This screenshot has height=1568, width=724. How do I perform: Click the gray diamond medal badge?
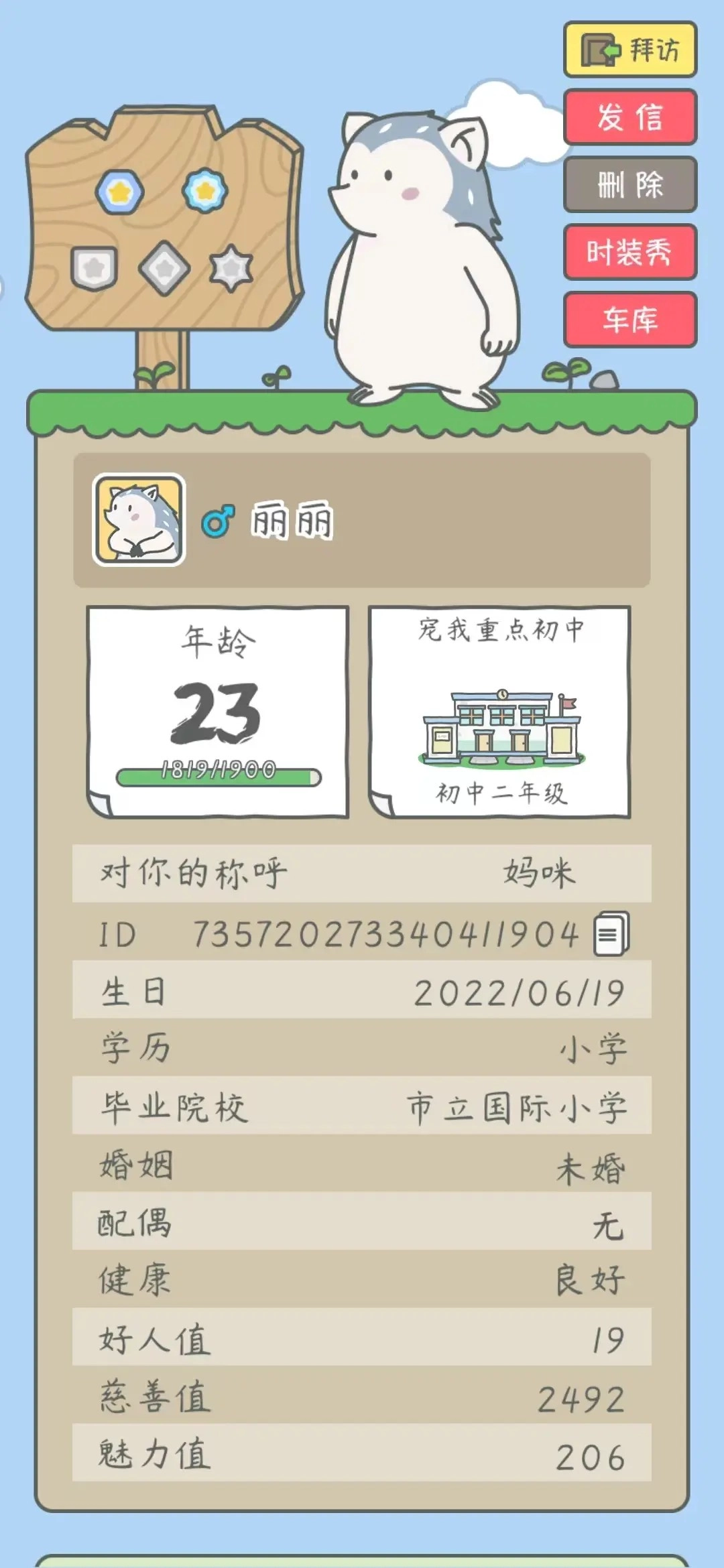click(x=165, y=267)
